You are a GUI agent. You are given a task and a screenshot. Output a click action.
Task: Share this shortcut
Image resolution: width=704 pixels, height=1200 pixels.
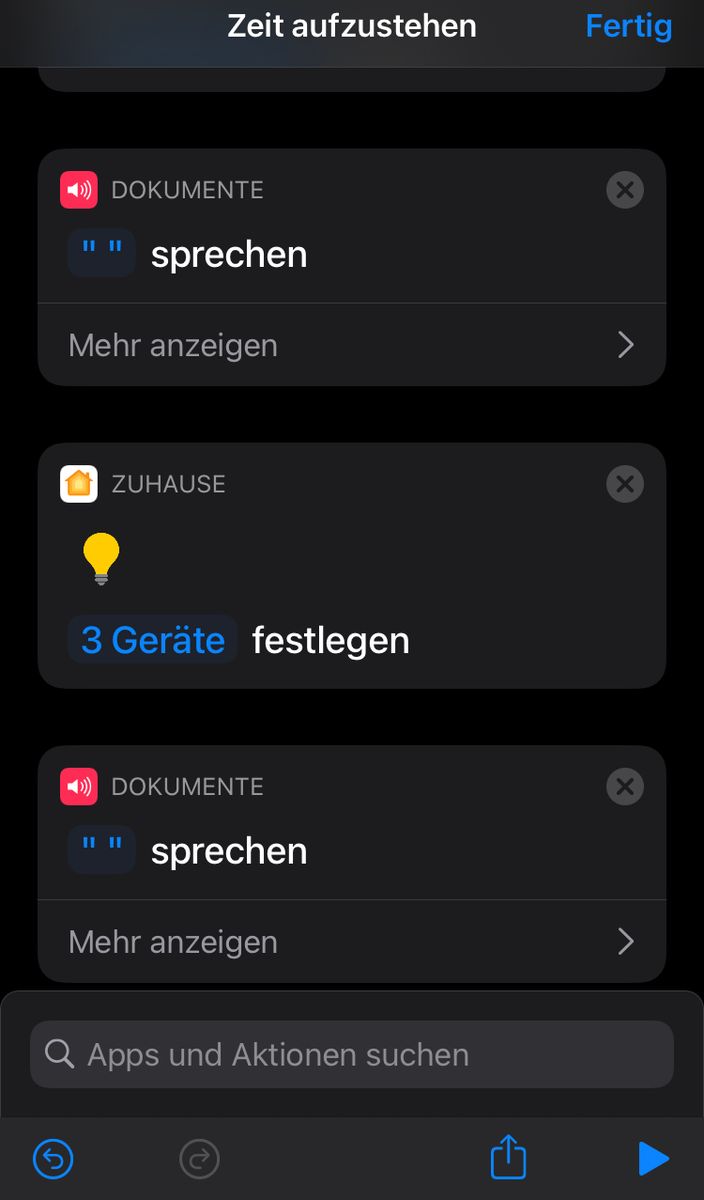(x=508, y=1159)
